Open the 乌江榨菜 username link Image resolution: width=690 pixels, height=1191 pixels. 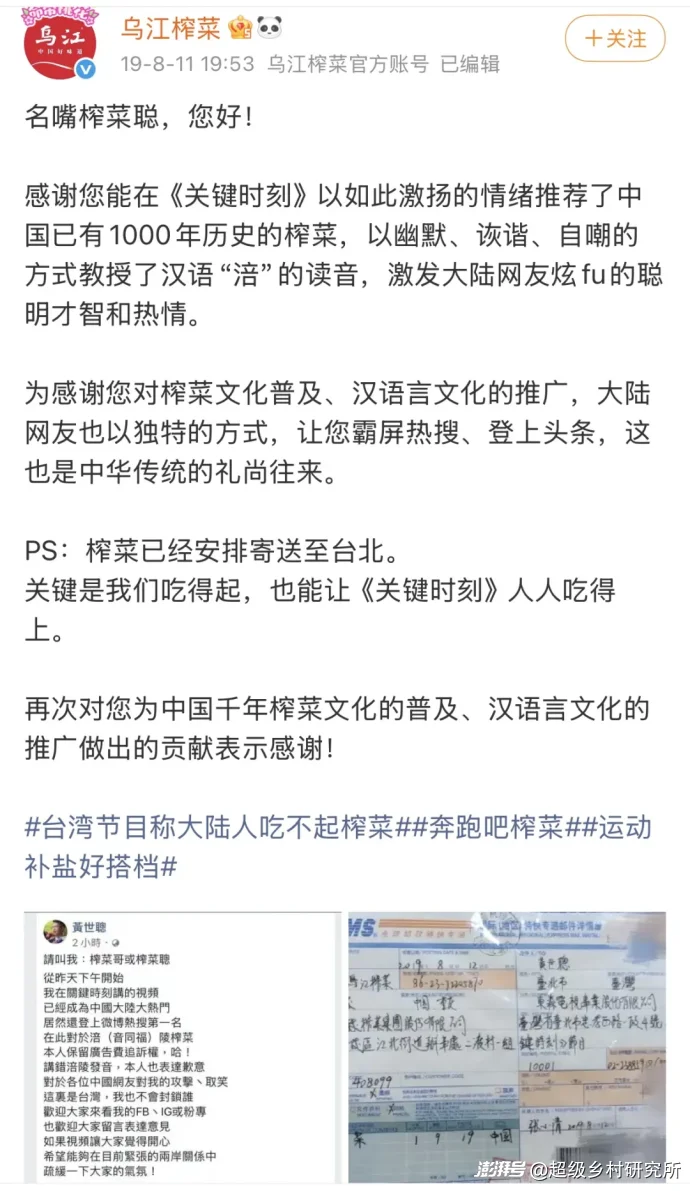(170, 29)
